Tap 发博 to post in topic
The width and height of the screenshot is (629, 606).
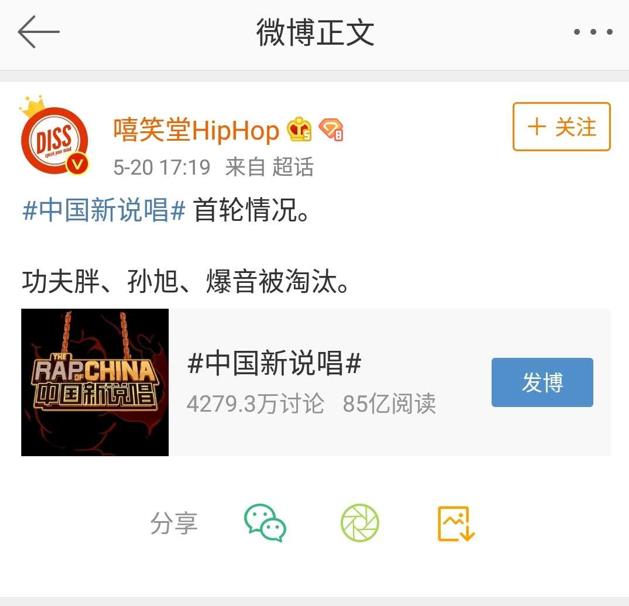542,383
